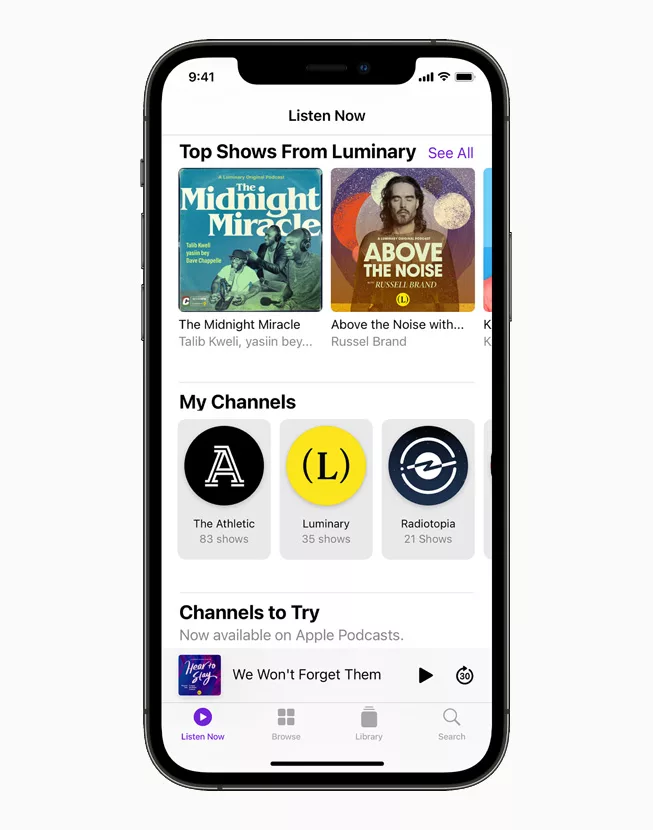This screenshot has height=830, width=653.
Task: Skip forward 30 seconds
Action: pos(464,675)
